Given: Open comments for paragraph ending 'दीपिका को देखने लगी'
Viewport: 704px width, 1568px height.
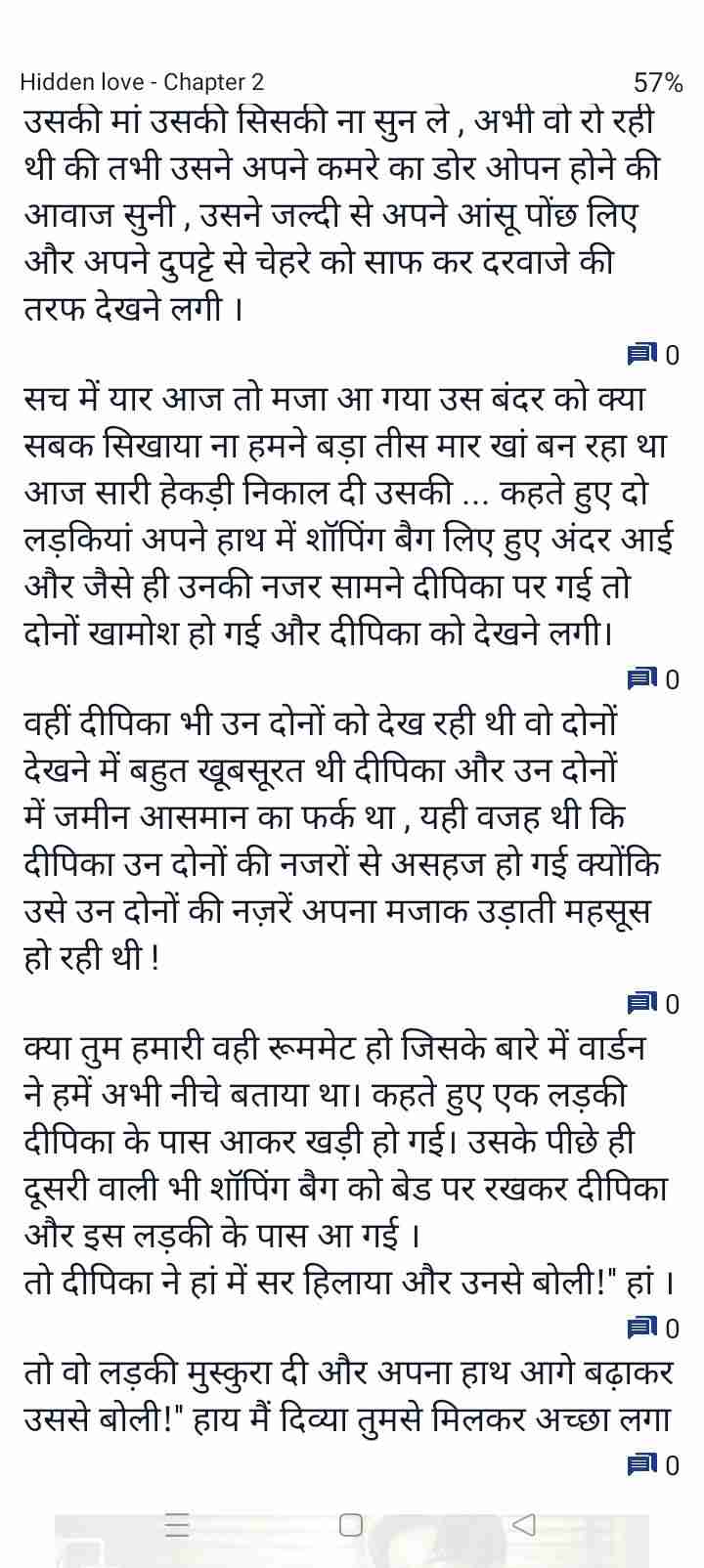Looking at the screenshot, I should click(x=651, y=678).
